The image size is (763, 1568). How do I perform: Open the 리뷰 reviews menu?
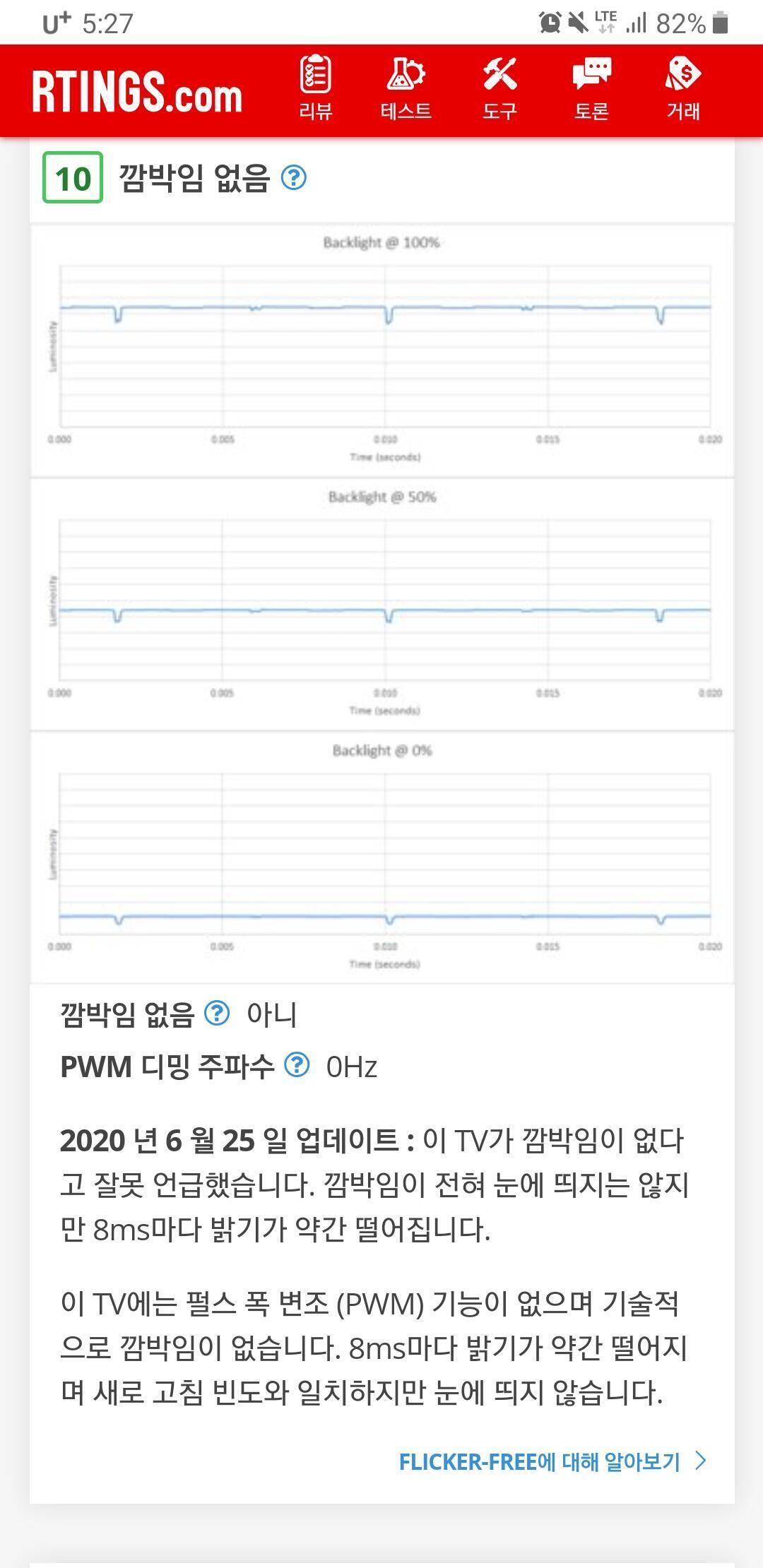[x=315, y=88]
